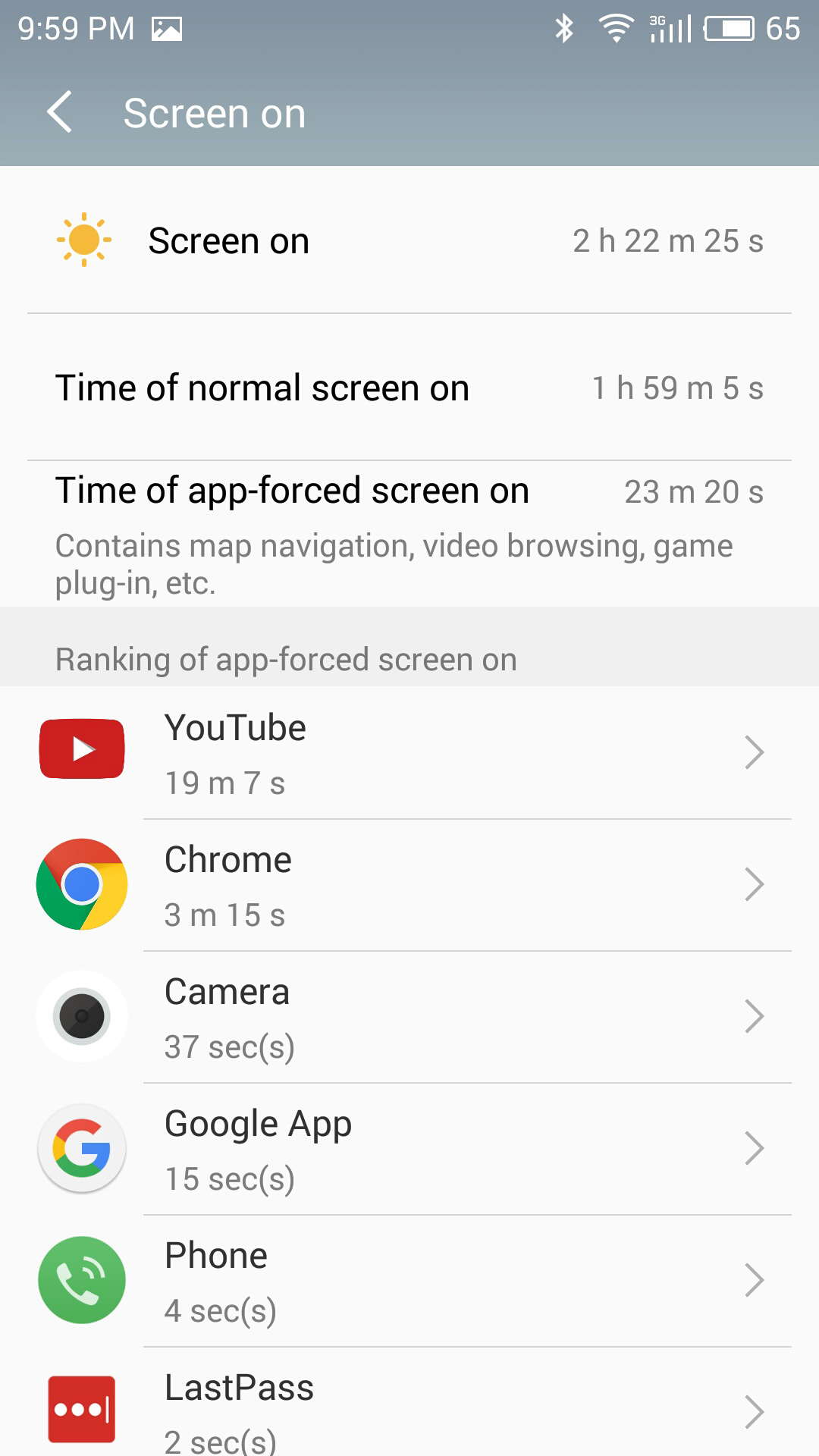Open Phone app usage row
Screen dimensions: 819x1456
[x=409, y=1280]
